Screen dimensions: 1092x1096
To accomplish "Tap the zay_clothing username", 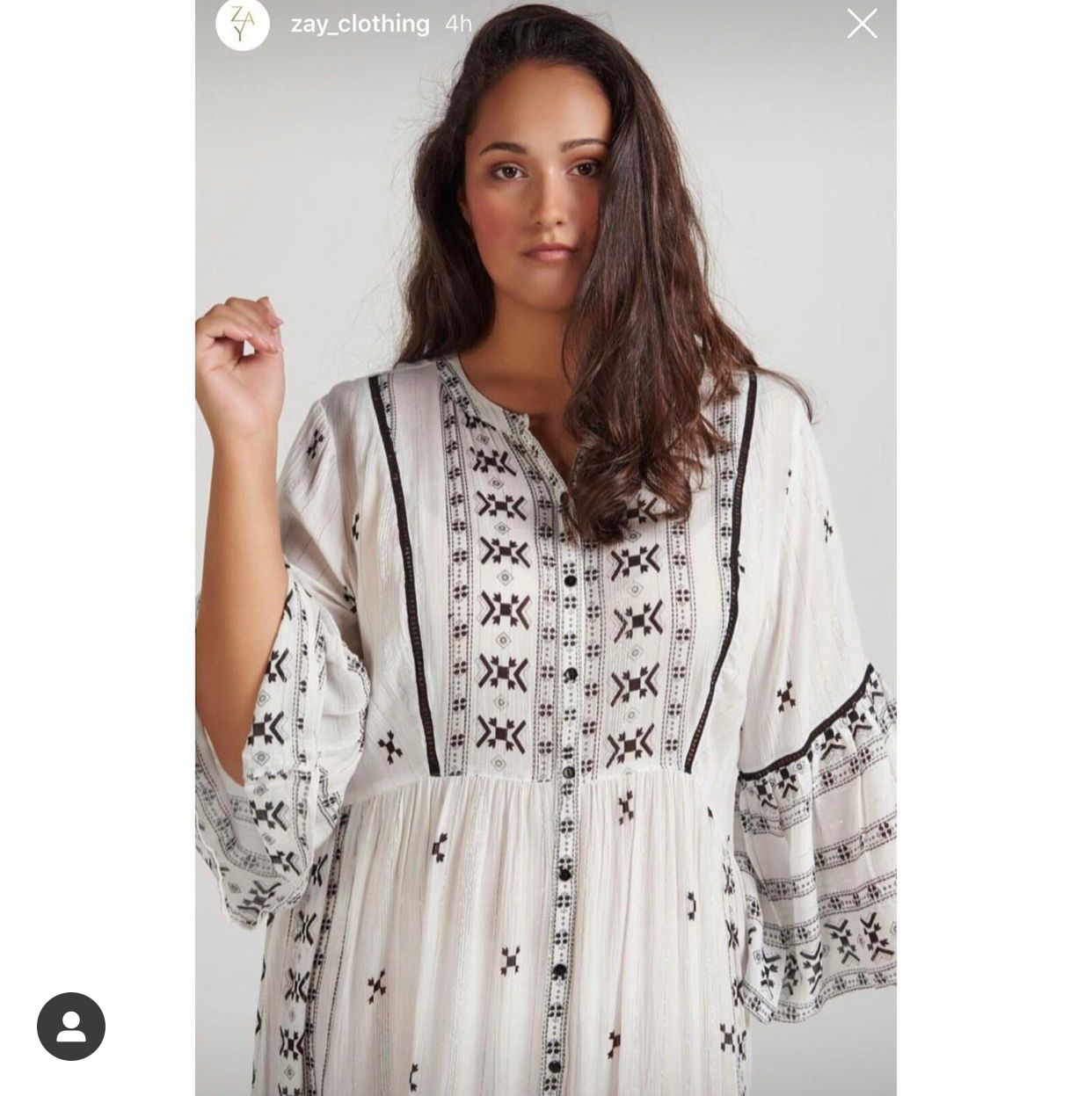I will [x=360, y=25].
